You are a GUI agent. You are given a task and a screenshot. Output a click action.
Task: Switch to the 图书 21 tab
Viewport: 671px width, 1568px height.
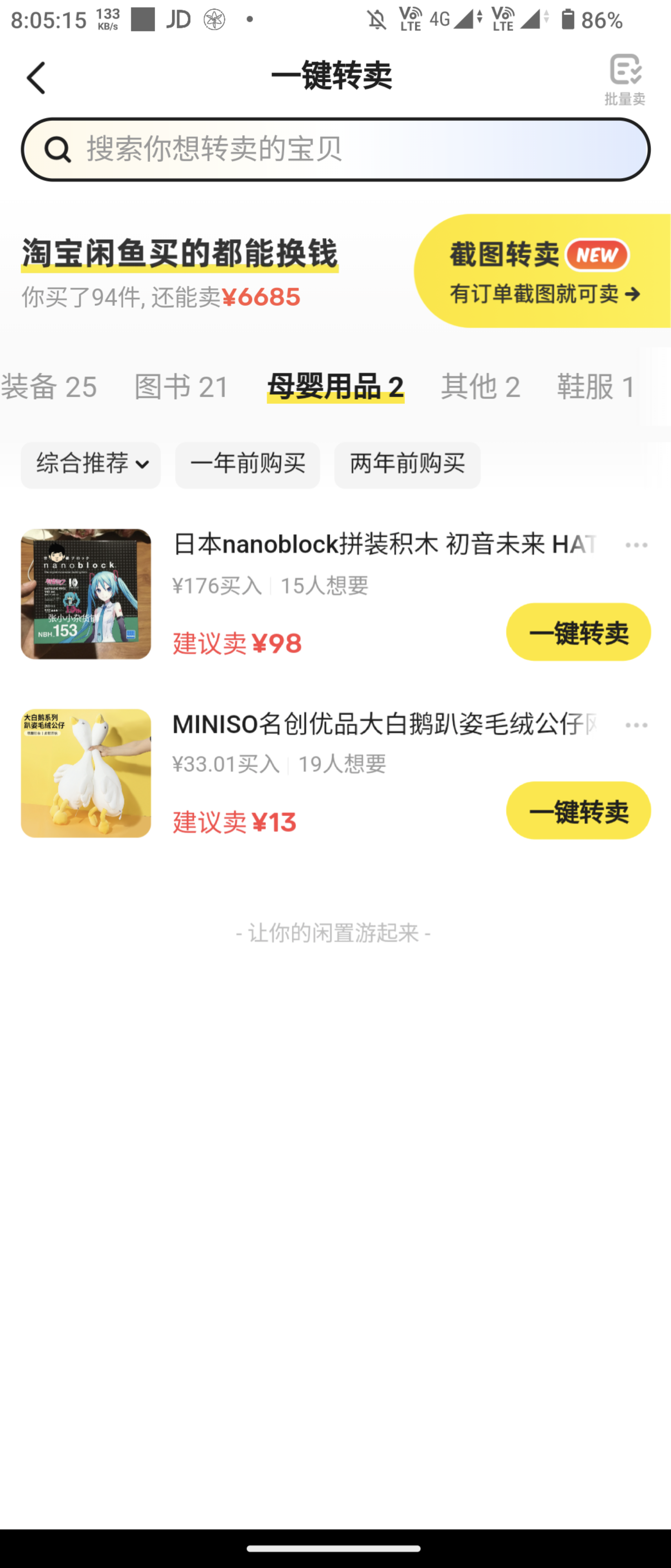point(181,387)
